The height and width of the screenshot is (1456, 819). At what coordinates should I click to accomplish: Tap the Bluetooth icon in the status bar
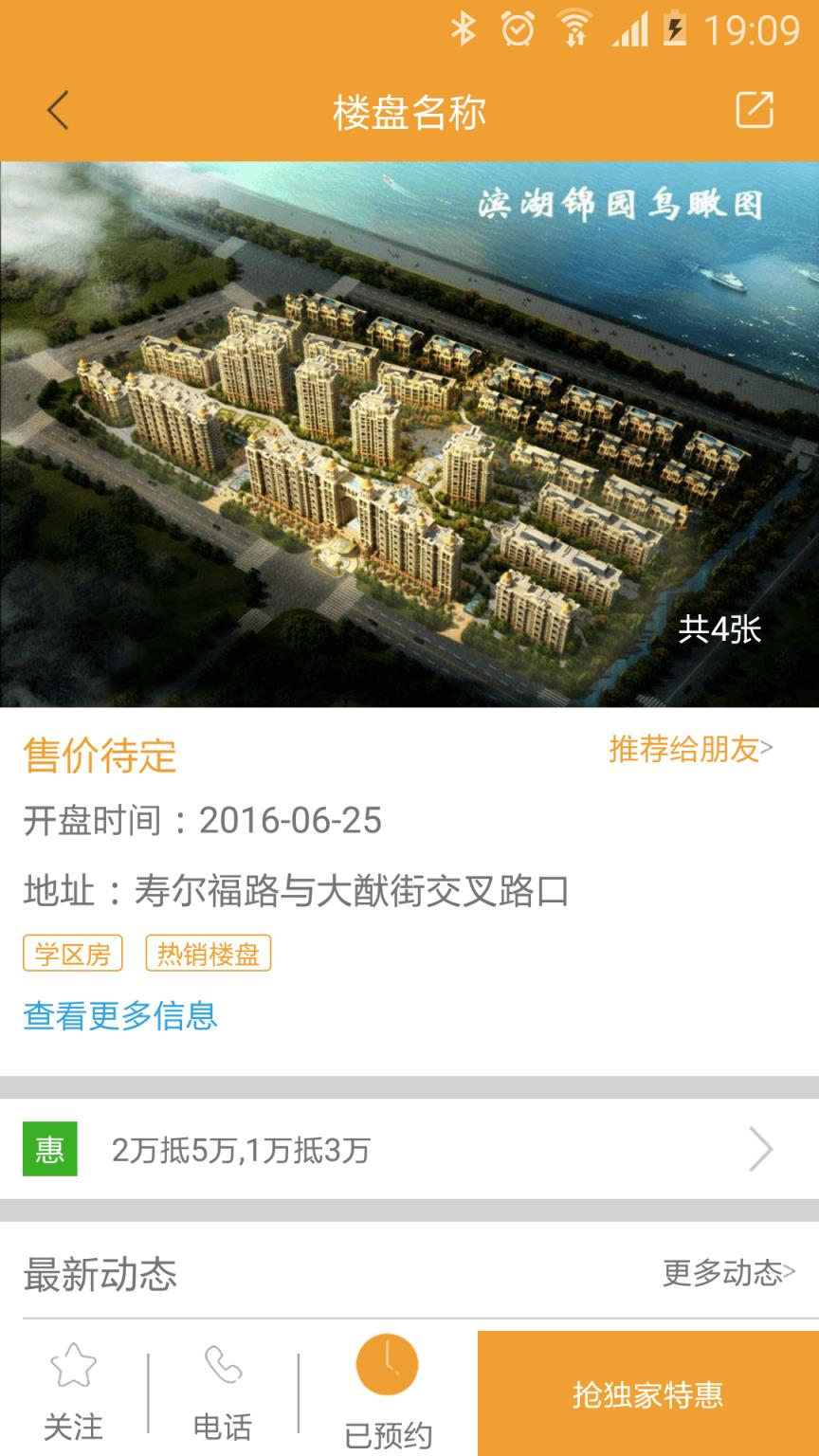coord(464,28)
